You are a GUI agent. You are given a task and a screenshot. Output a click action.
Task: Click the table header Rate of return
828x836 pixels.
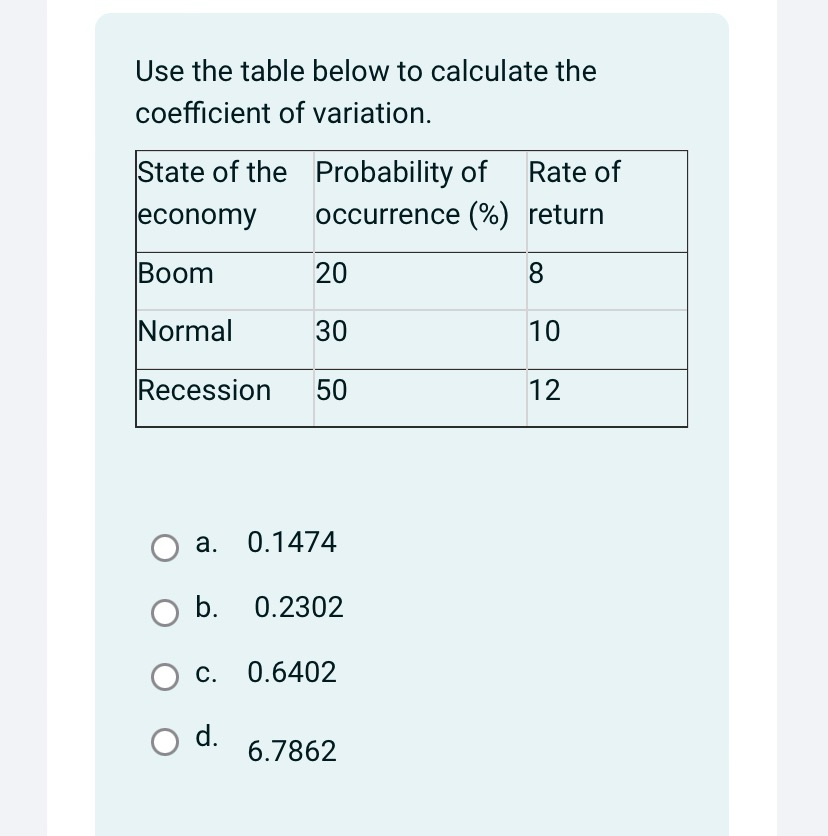point(575,193)
